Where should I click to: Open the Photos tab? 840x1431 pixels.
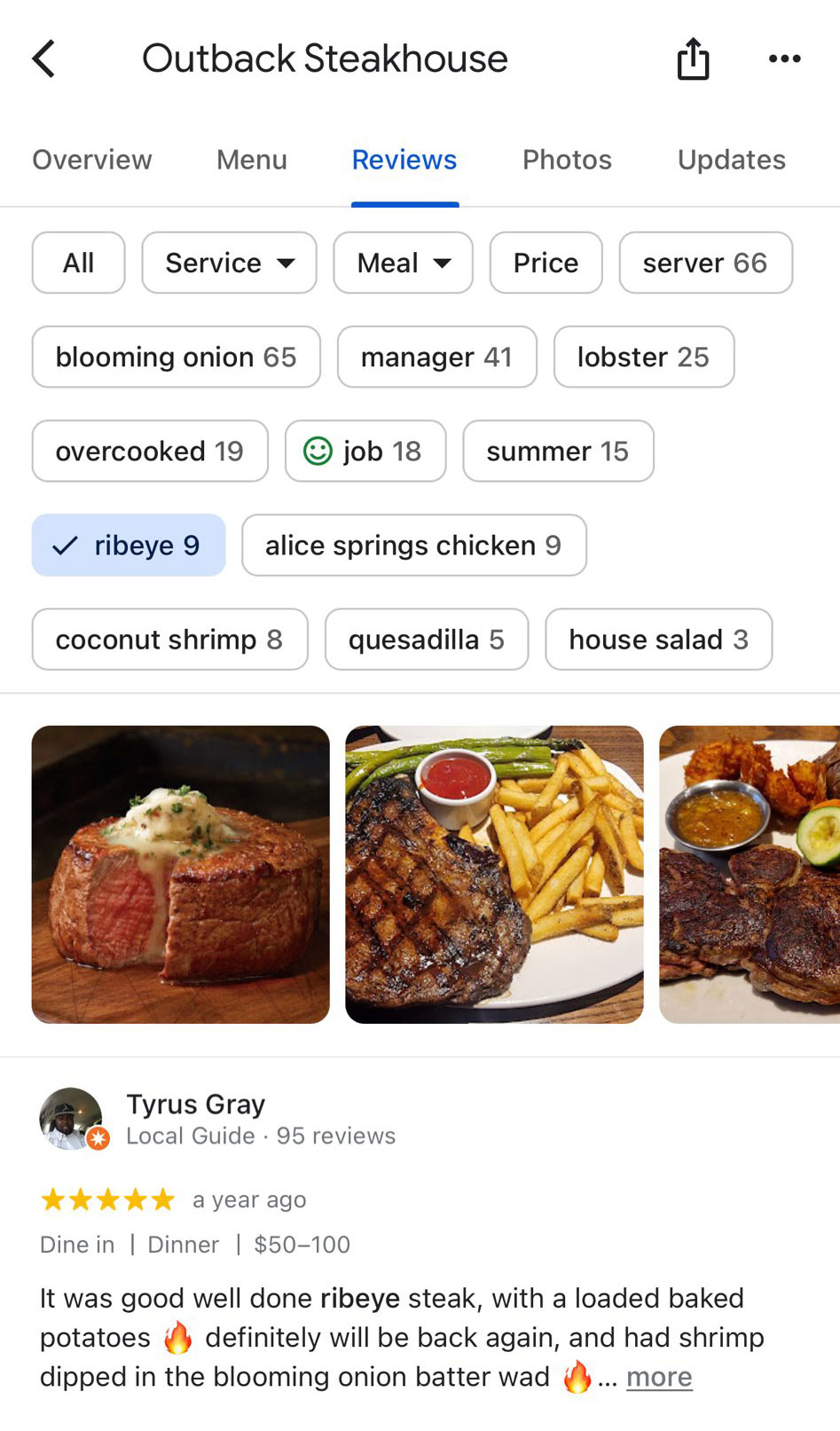(x=567, y=160)
